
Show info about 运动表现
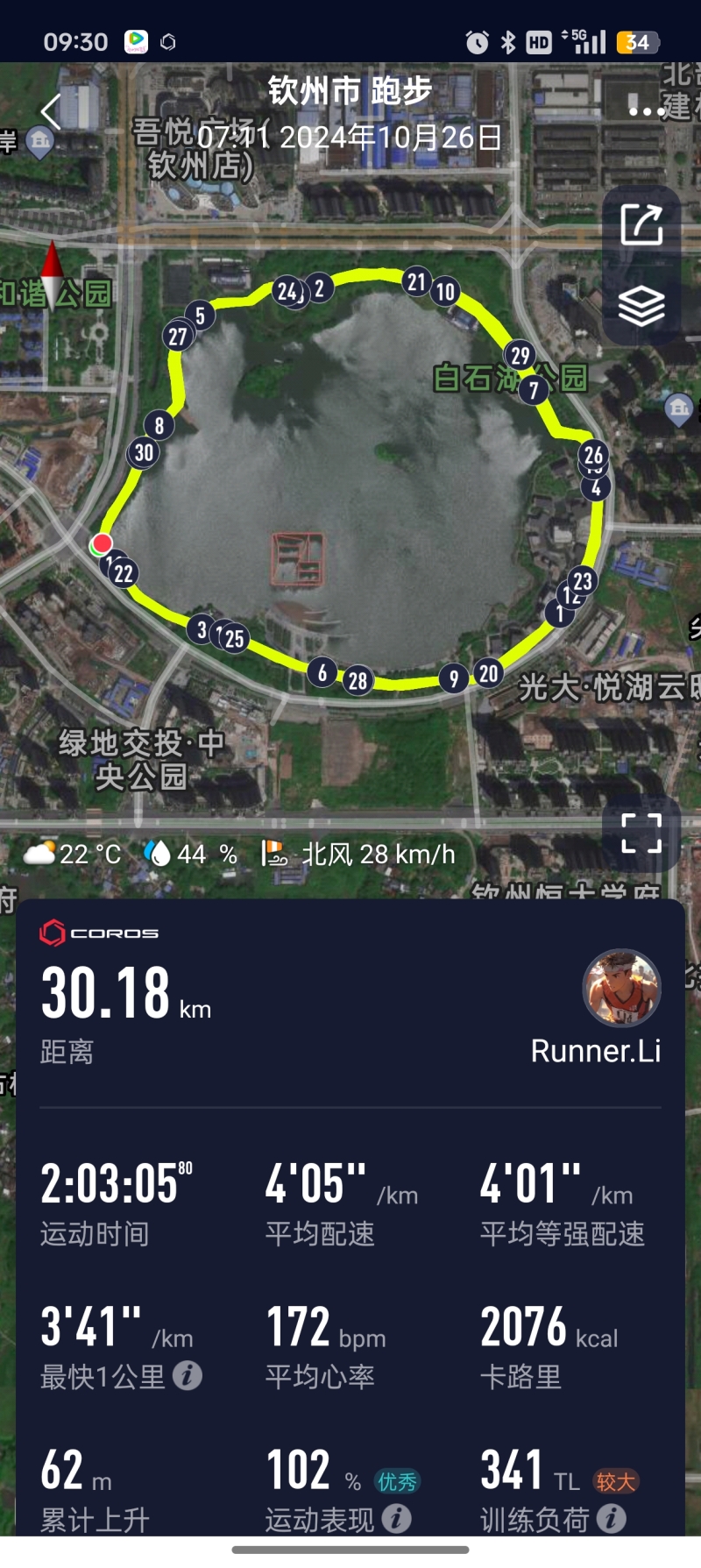[x=397, y=1518]
